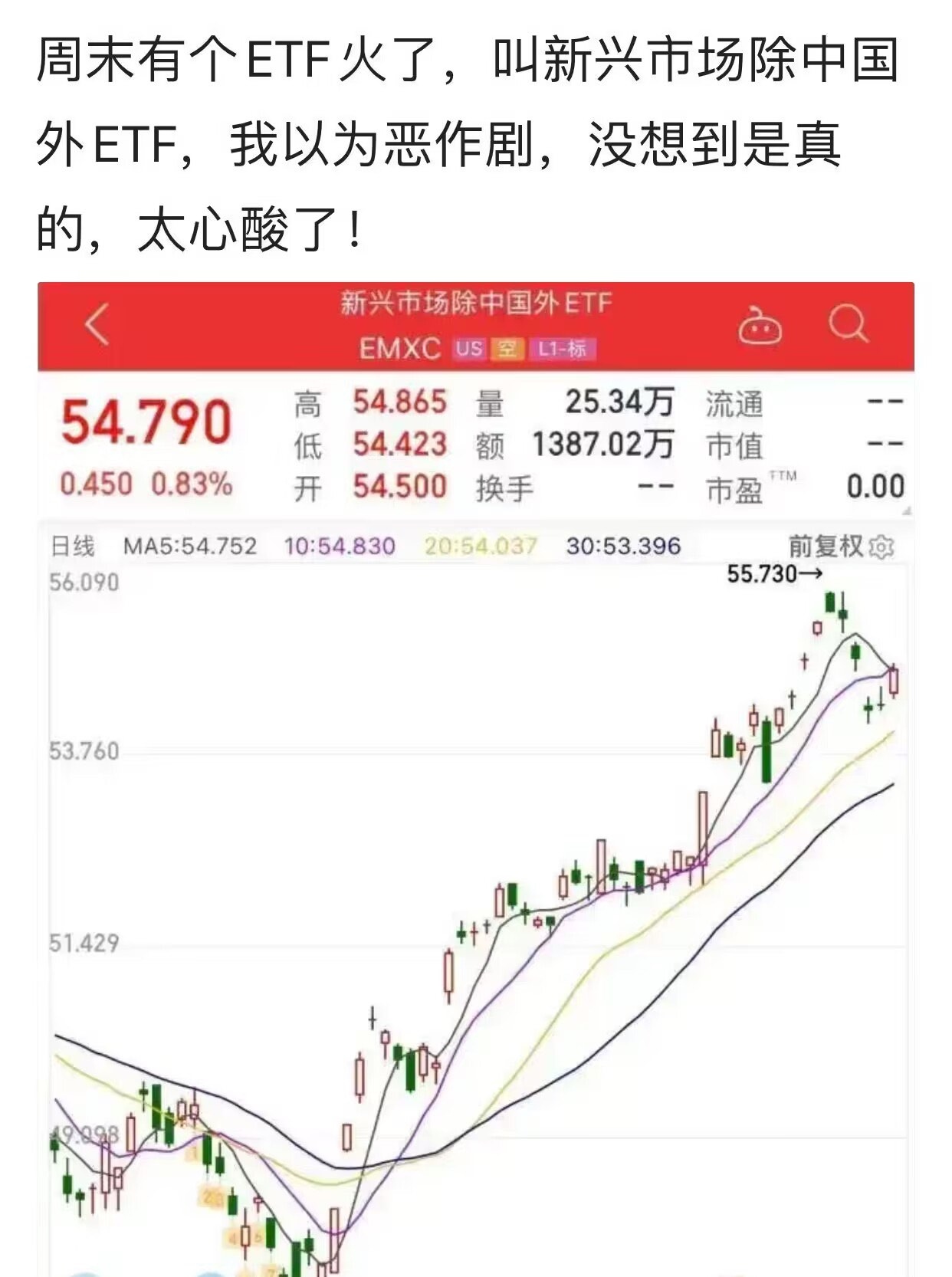Screen dimensions: 952x1277
Task: Toggle the MA5 moving average label
Action: point(188,546)
